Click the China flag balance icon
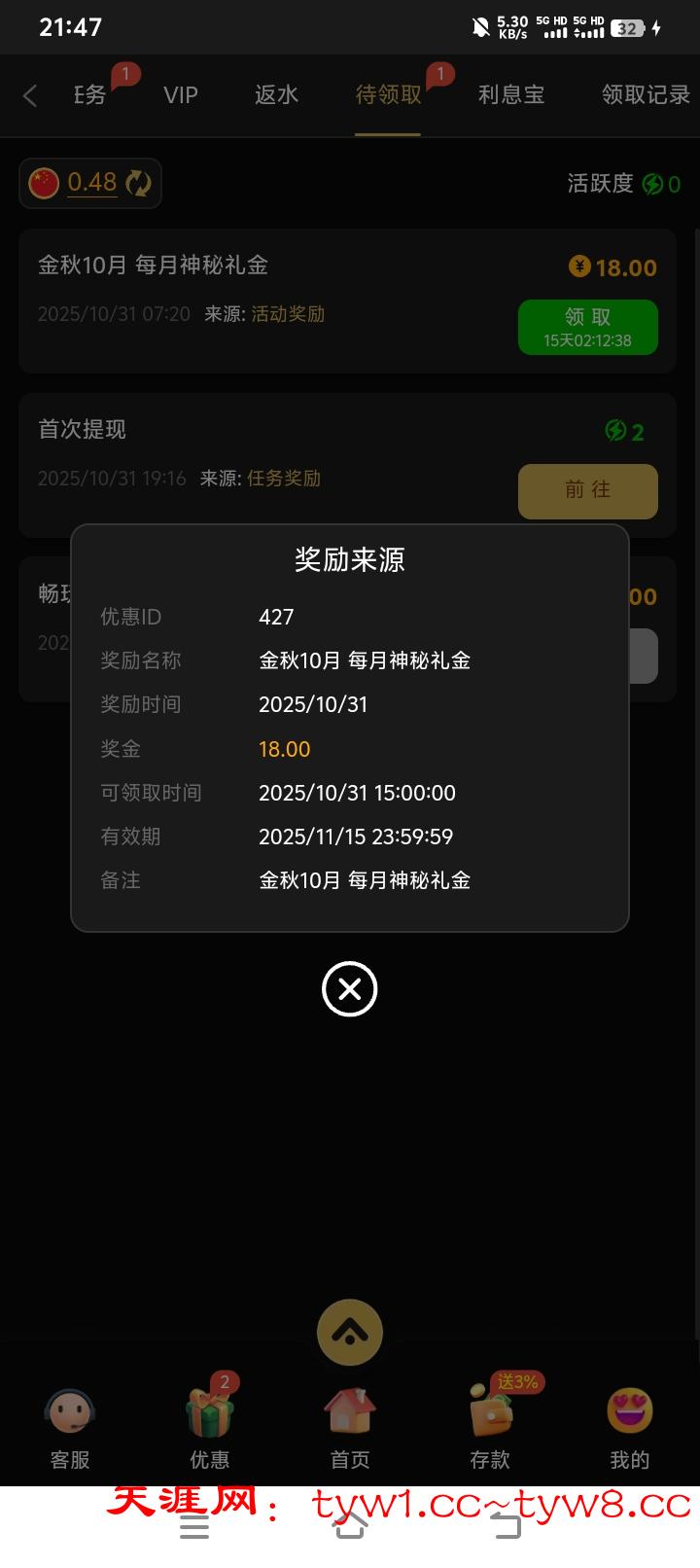700x1568 pixels. (41, 181)
